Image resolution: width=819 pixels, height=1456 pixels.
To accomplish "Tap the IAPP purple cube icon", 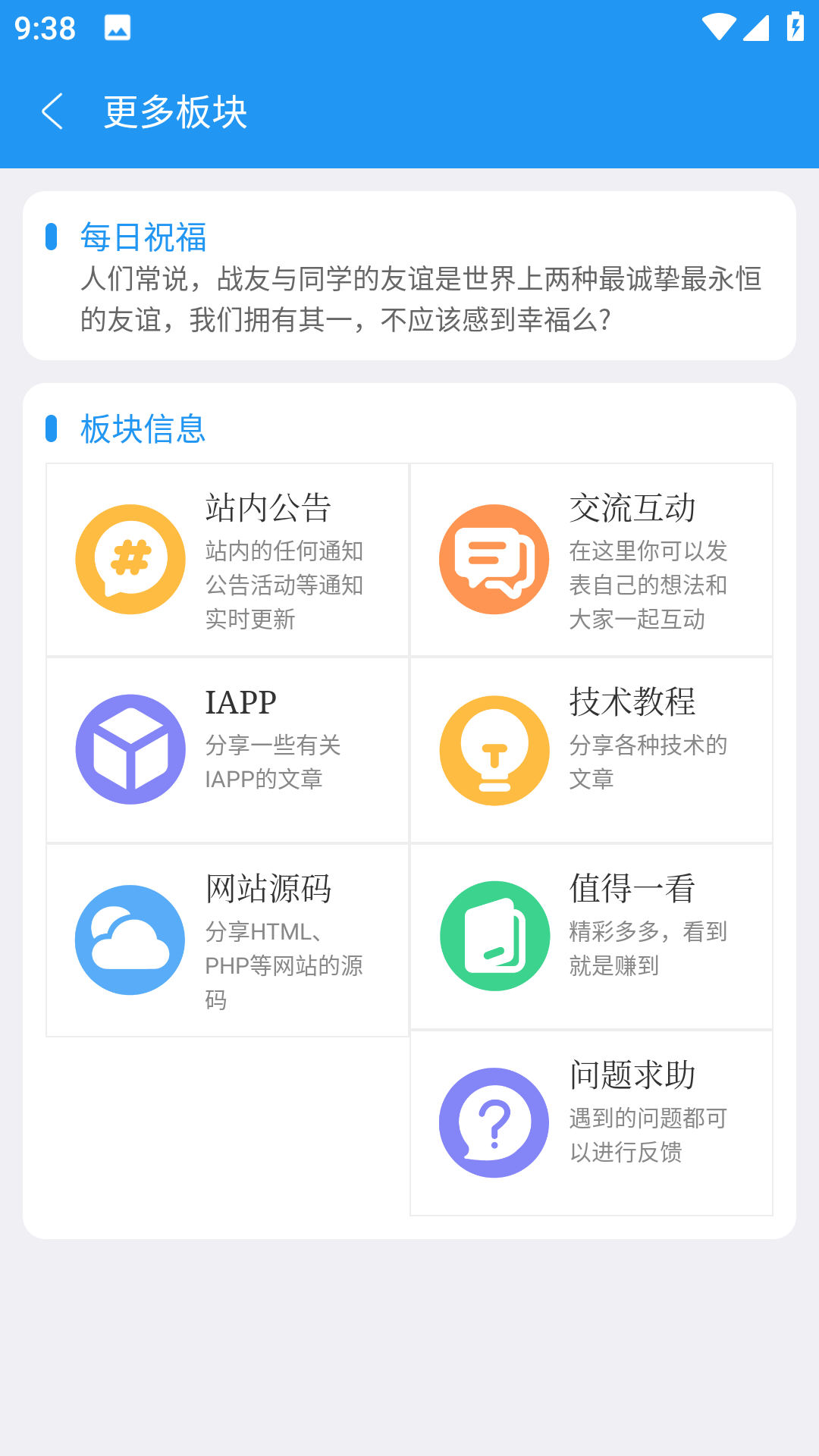I will [130, 749].
